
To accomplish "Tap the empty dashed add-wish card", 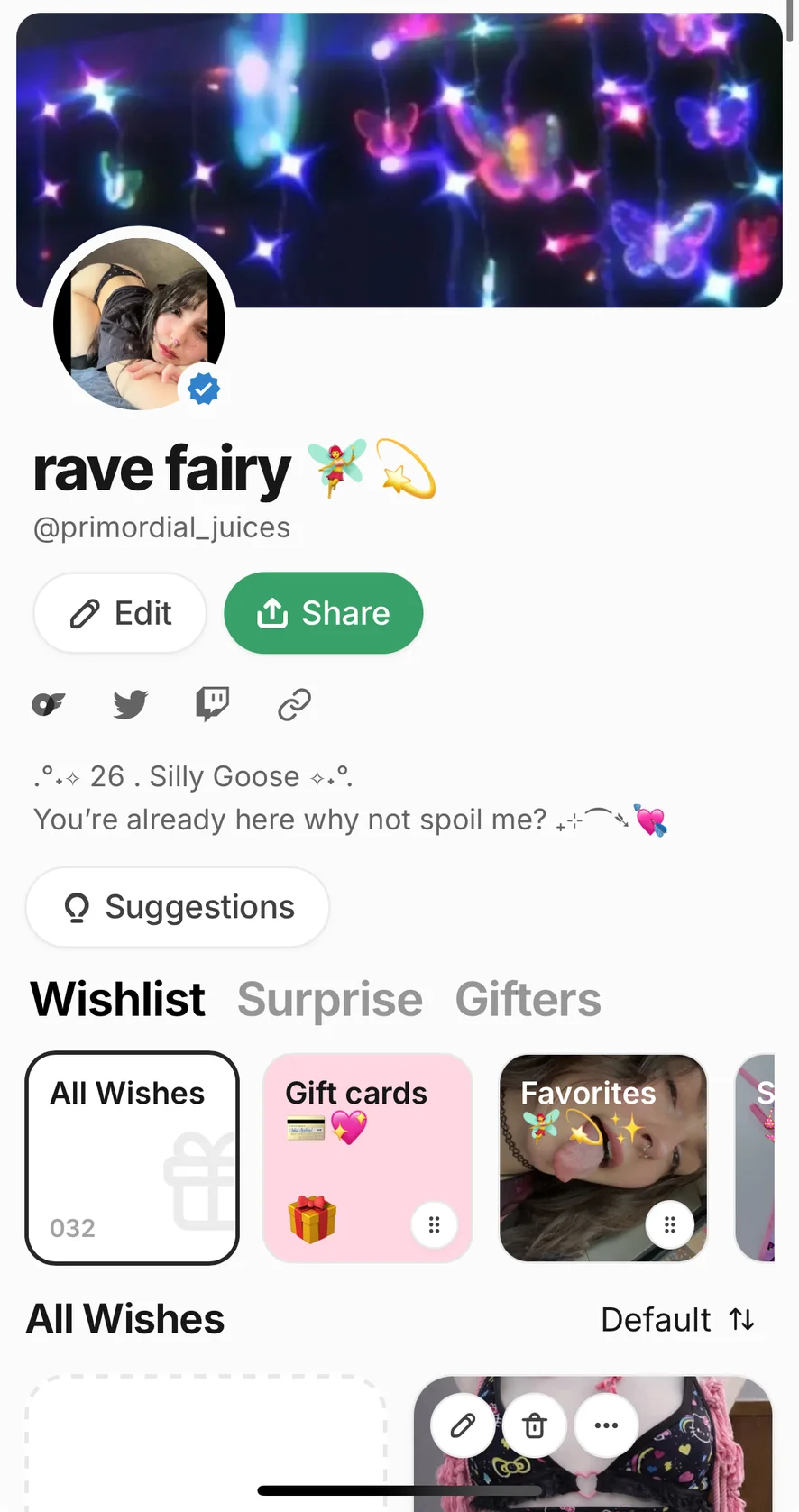I will click(x=206, y=1443).
